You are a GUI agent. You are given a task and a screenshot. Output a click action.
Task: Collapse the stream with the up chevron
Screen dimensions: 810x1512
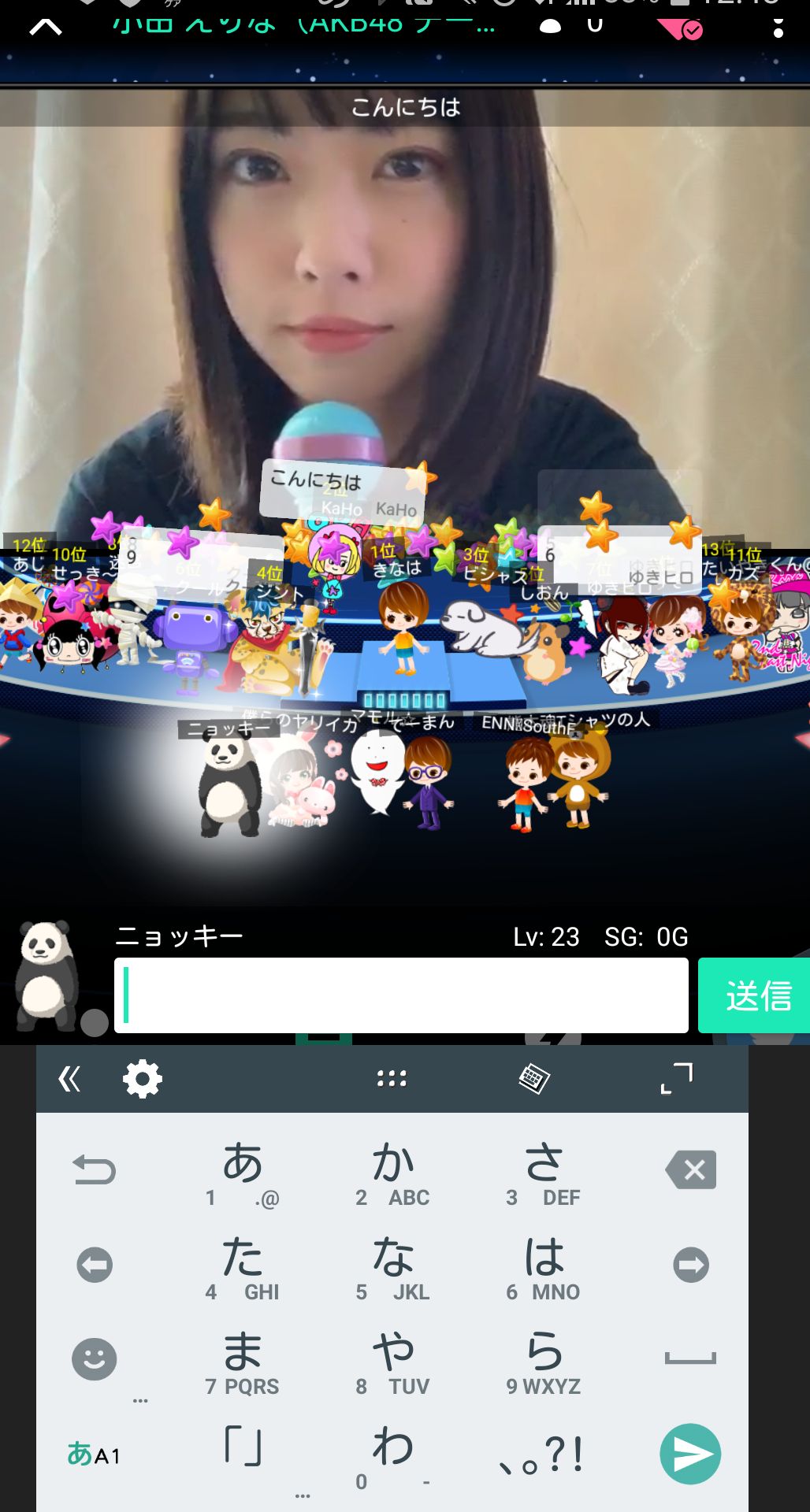[45, 28]
